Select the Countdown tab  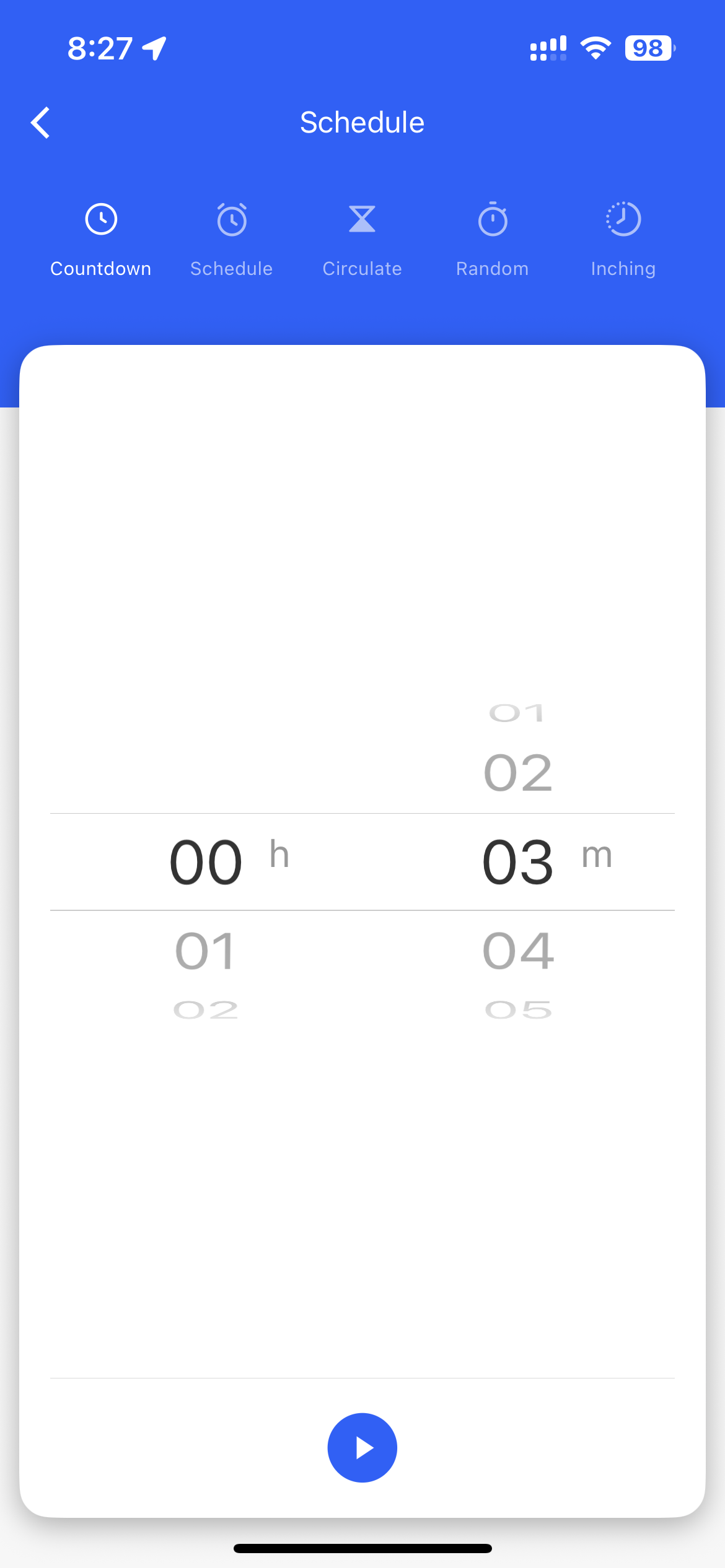[x=101, y=239]
